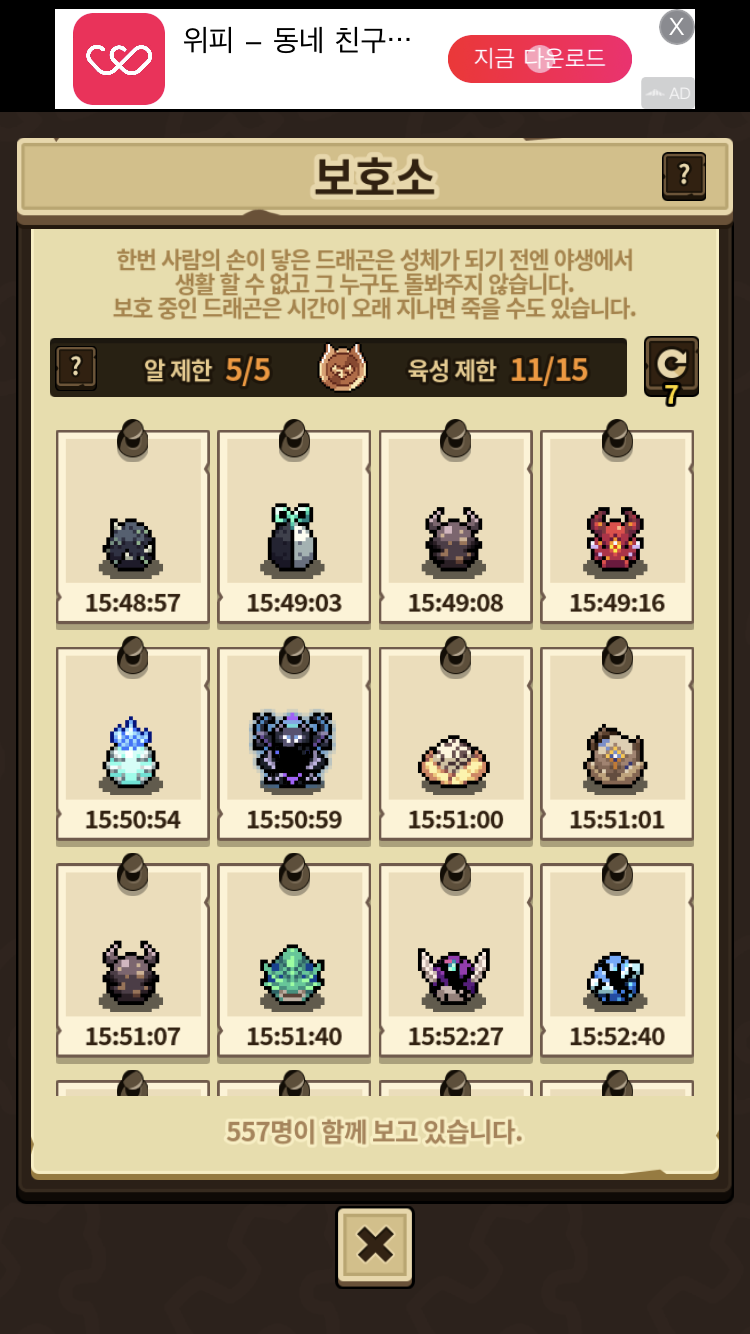Choose the green egg timed 15:51:40
Image resolution: width=750 pixels, height=1334 pixels.
click(x=294, y=960)
